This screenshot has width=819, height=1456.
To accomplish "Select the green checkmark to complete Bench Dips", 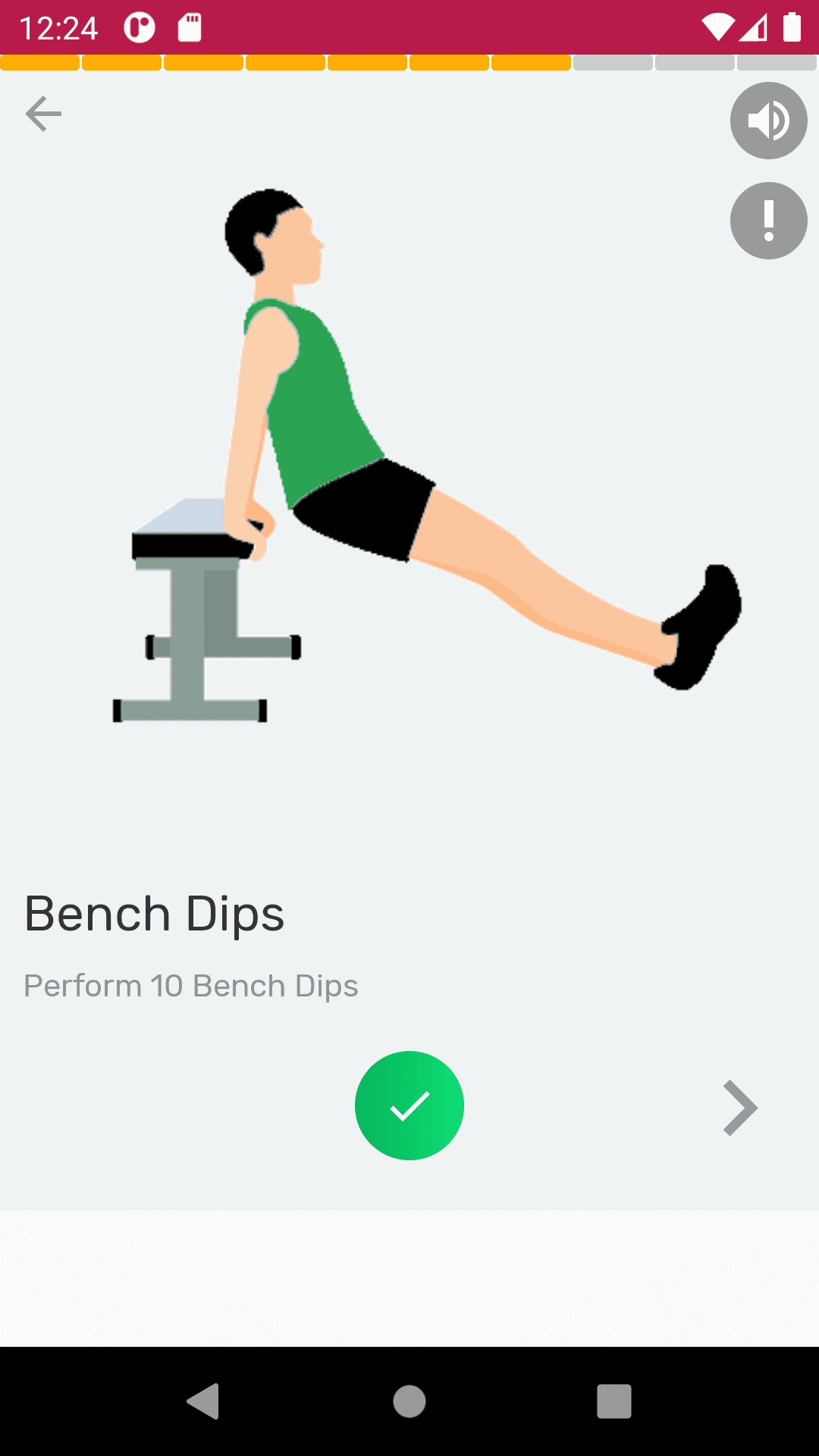I will click(409, 1106).
